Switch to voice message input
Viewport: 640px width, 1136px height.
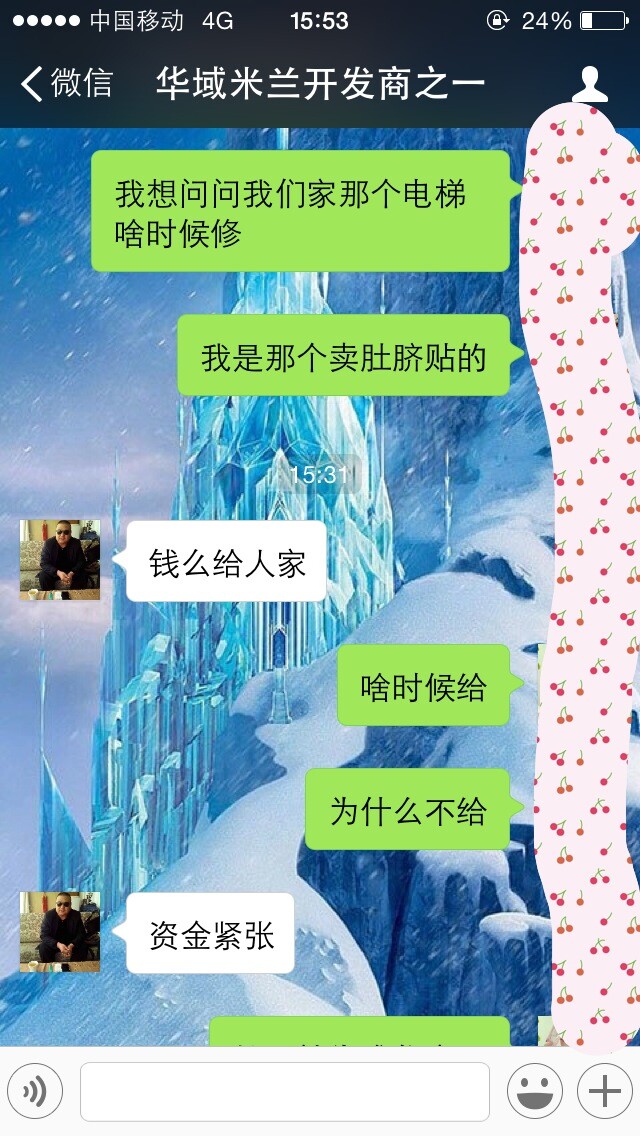pyautogui.click(x=35, y=1091)
